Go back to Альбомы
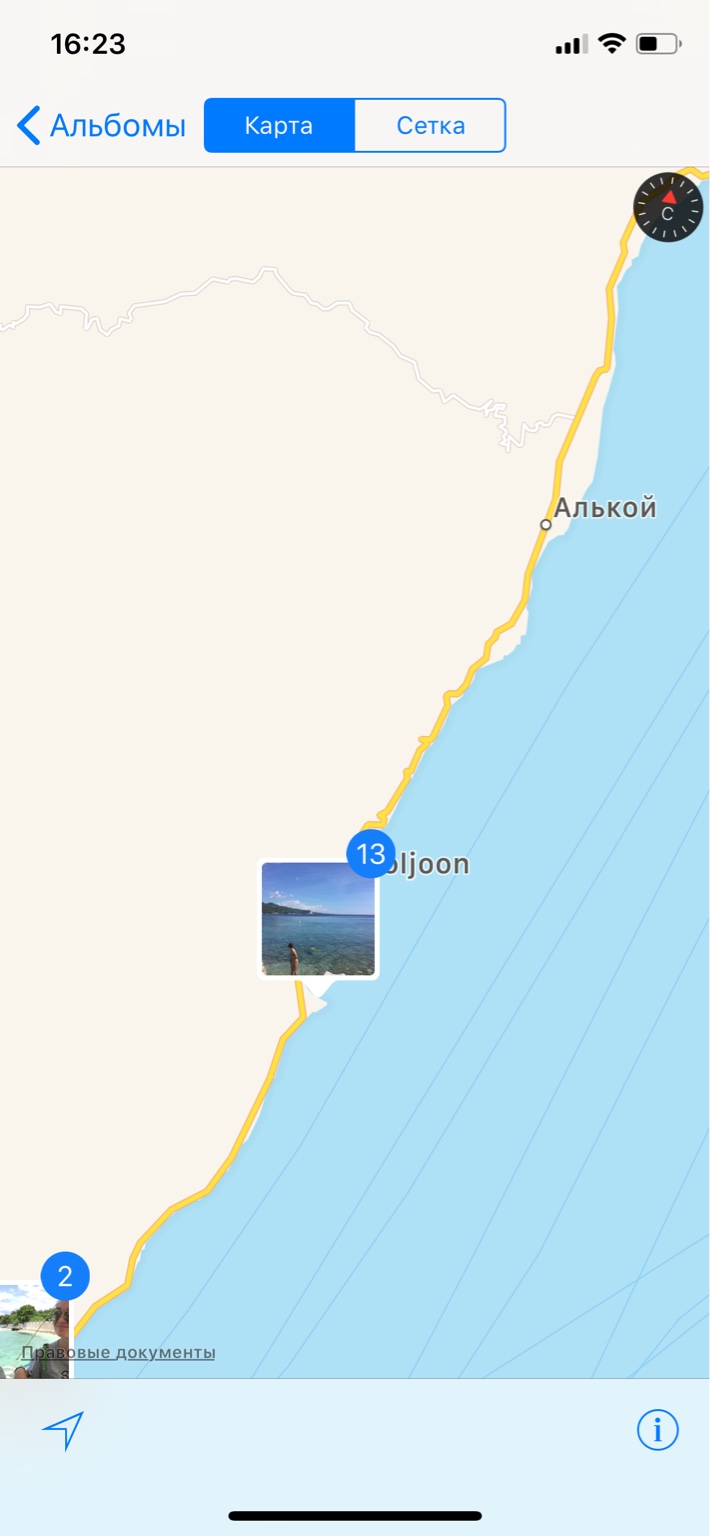Viewport: 710px width, 1536px height. (102, 126)
